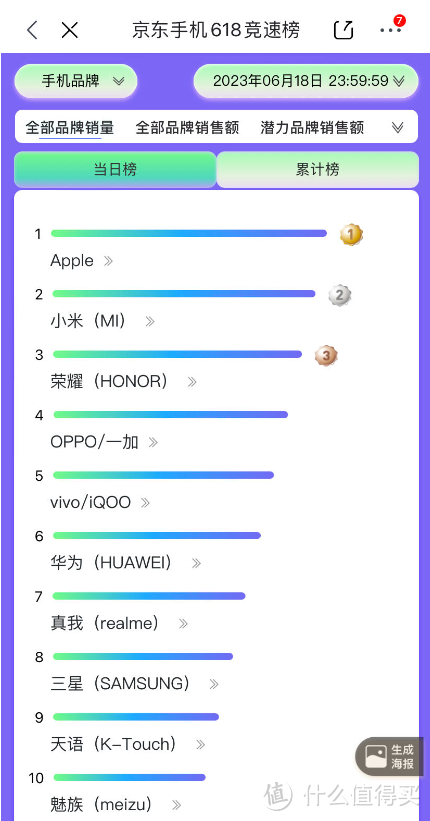The image size is (430, 821).
Task: Open the 华为（HUAWEI）brand entry
Action: (126, 563)
